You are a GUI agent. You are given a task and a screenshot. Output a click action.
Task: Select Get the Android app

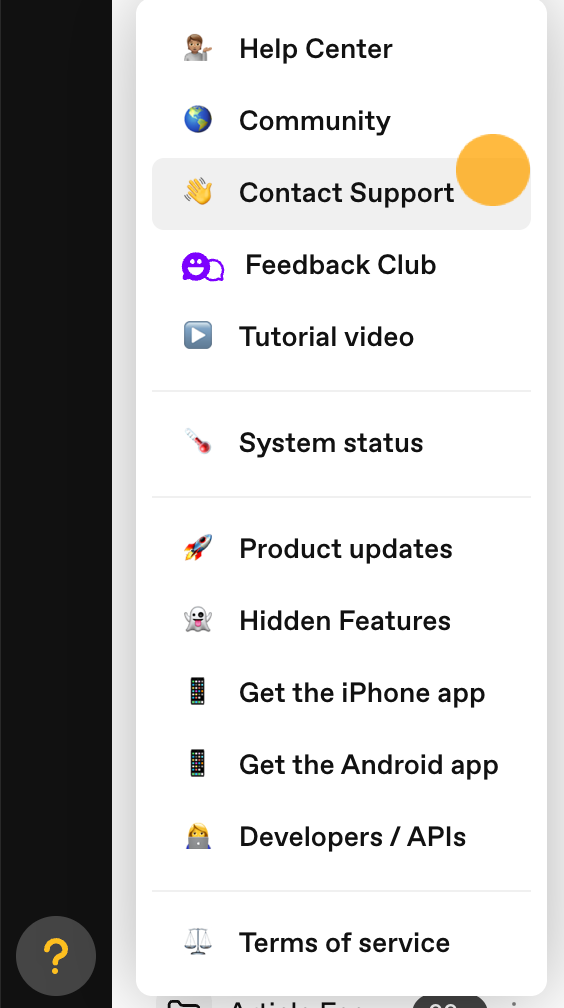pos(341,765)
